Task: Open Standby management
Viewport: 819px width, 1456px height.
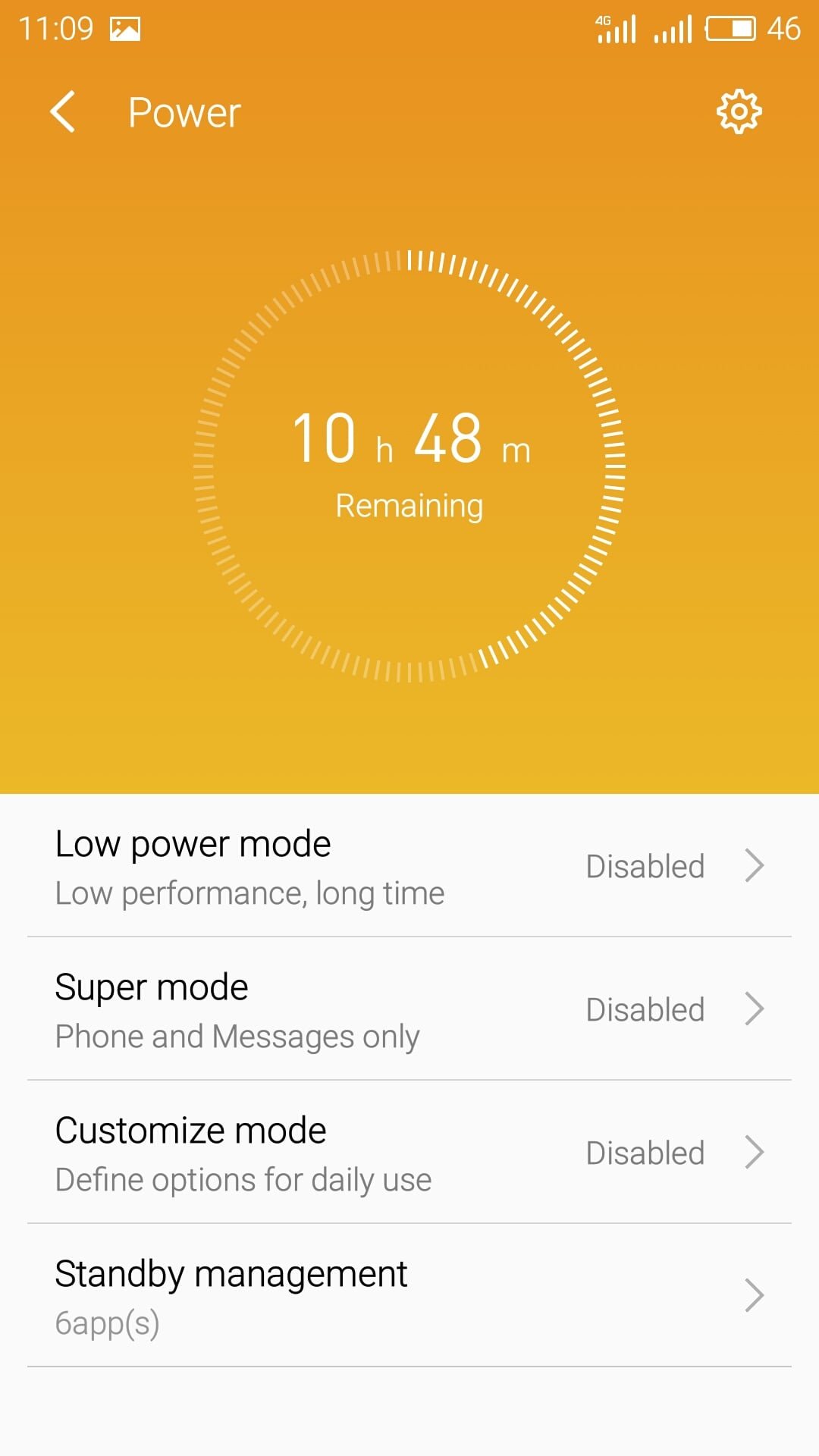Action: (409, 1296)
